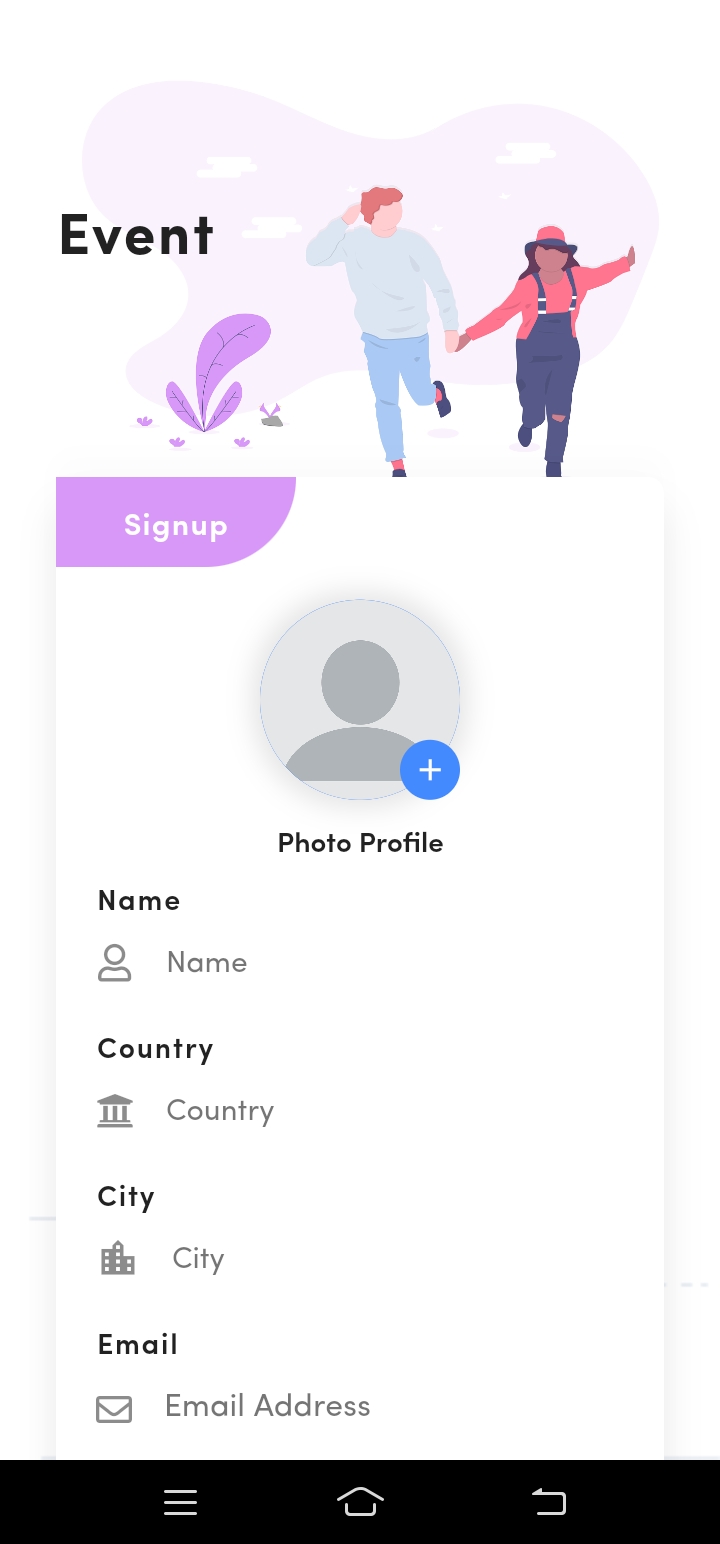Select the Photo Profile label
Image resolution: width=720 pixels, height=1544 pixels.
[360, 842]
